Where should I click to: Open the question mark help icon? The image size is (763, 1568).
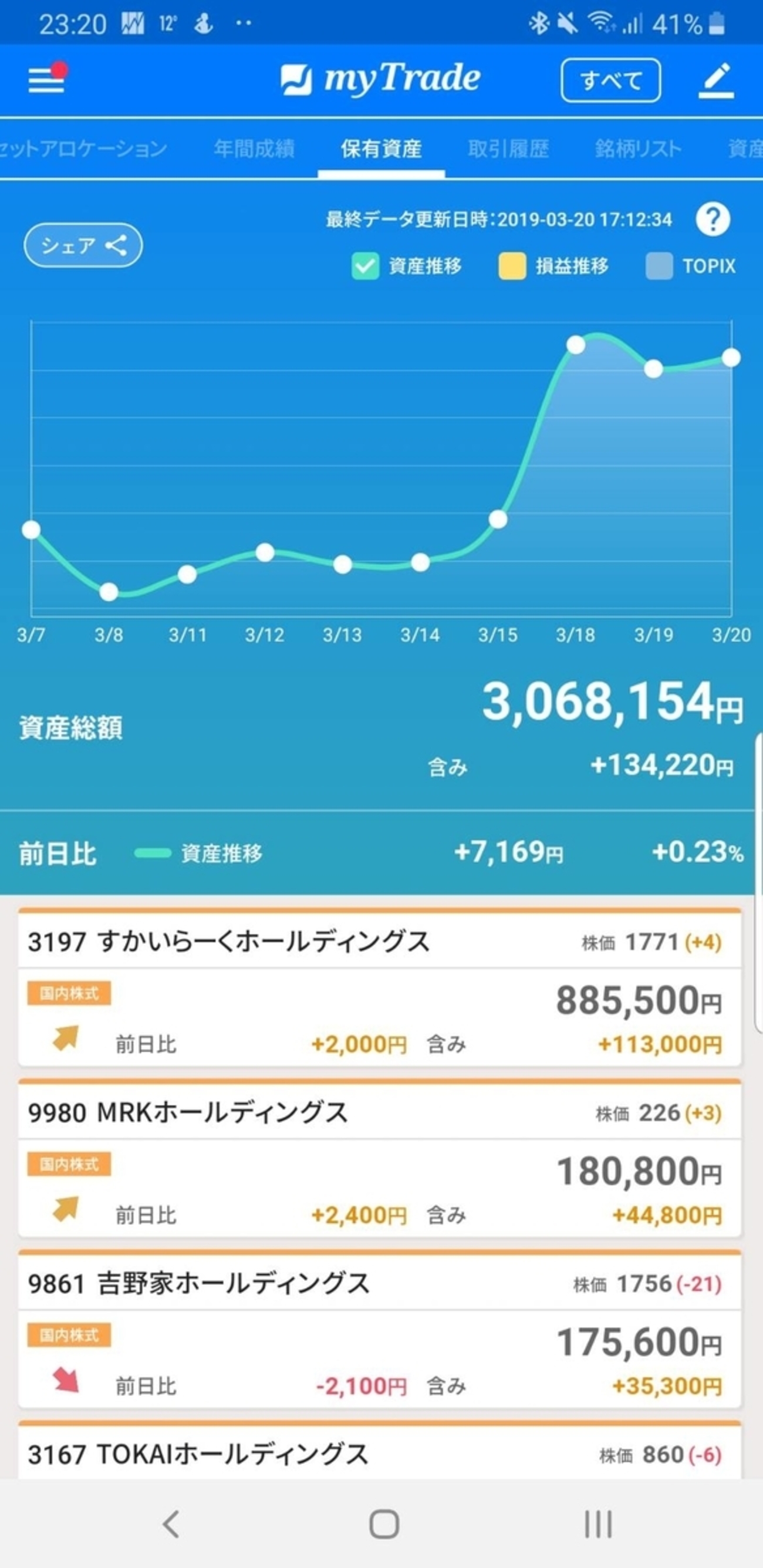pos(713,219)
